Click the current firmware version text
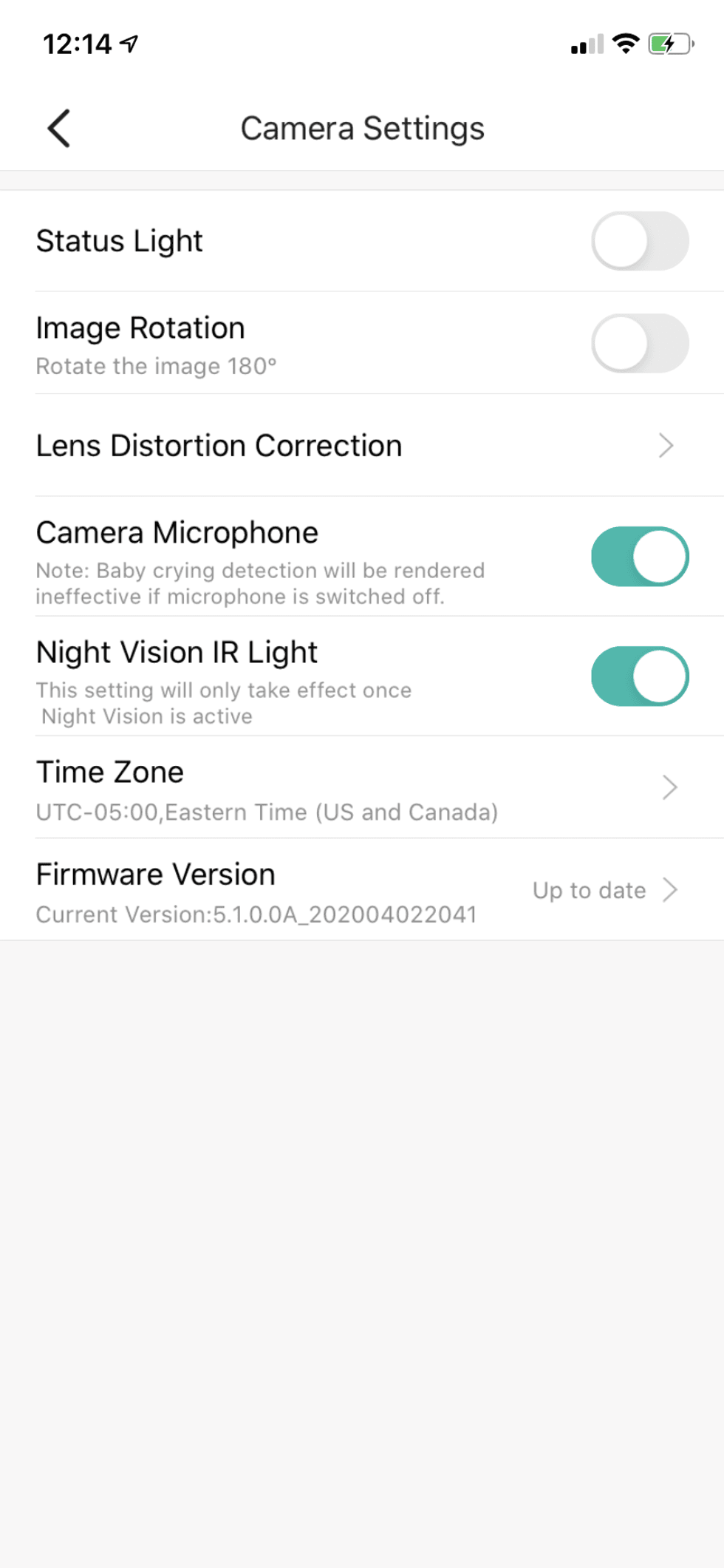The width and height of the screenshot is (724, 1568). click(256, 914)
